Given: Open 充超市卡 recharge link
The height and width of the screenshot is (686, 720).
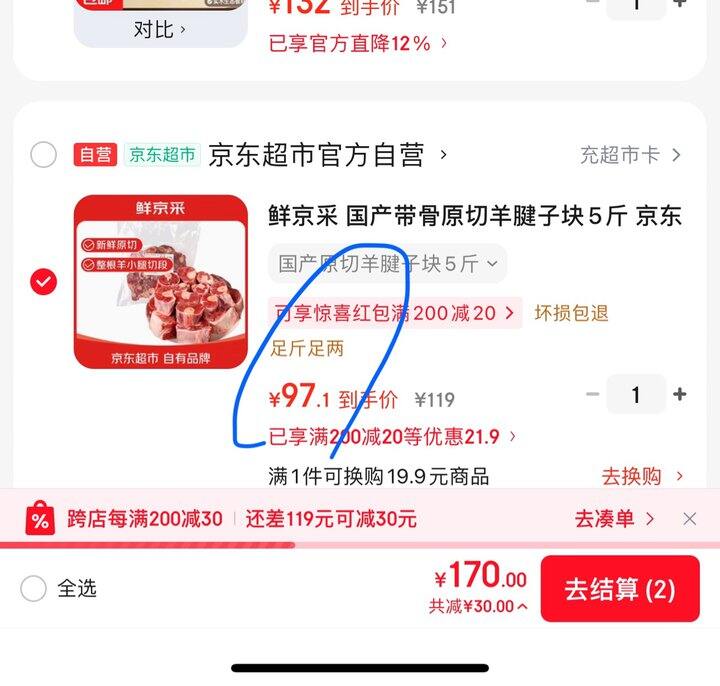Looking at the screenshot, I should tap(630, 155).
